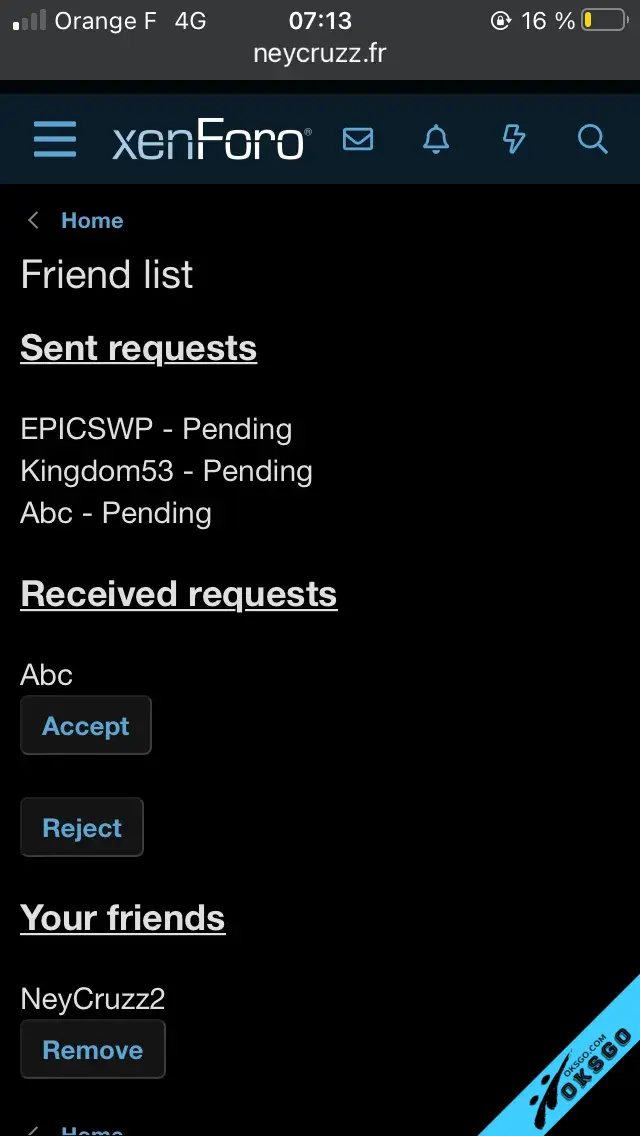This screenshot has width=640, height=1136.
Task: Open the forum search
Action: 592,139
